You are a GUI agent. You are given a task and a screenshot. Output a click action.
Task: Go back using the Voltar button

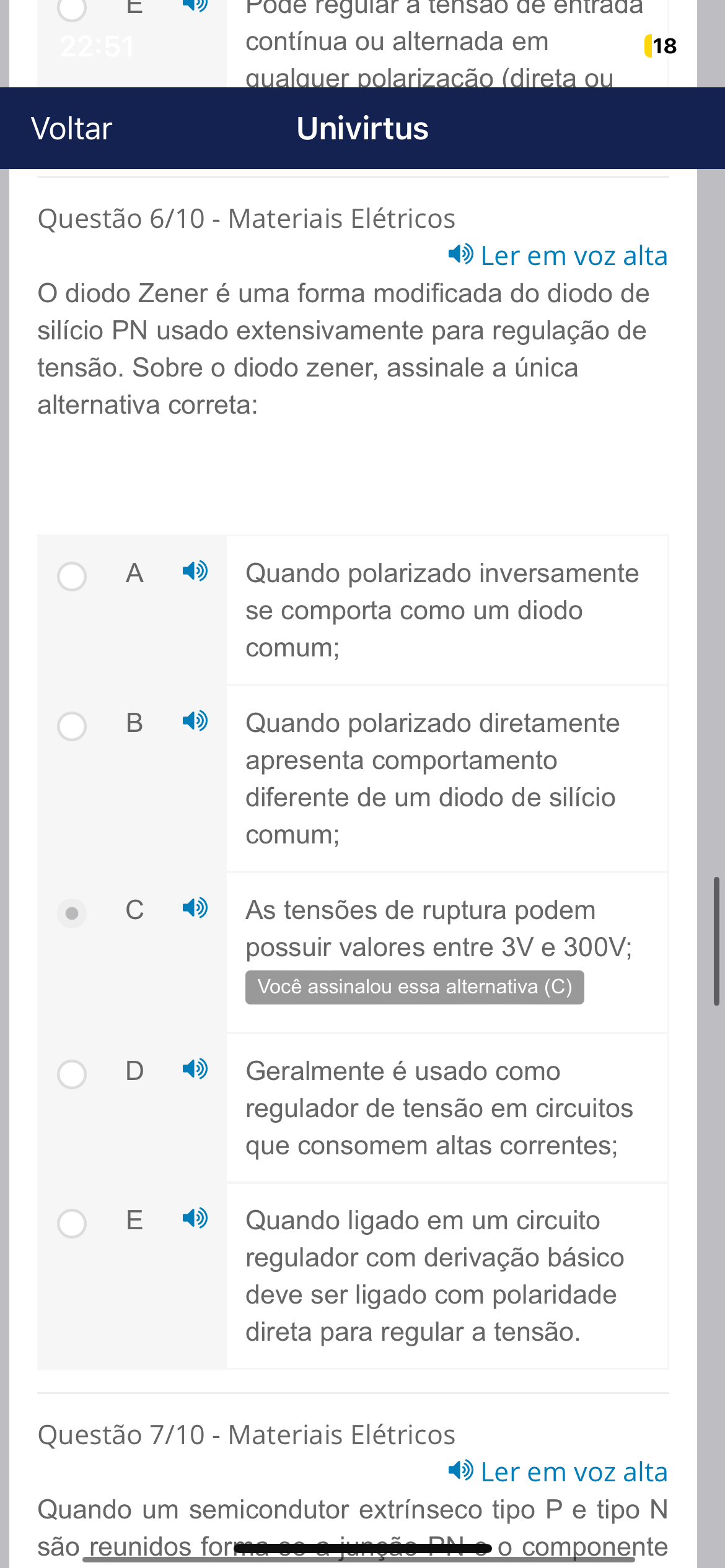pos(71,129)
